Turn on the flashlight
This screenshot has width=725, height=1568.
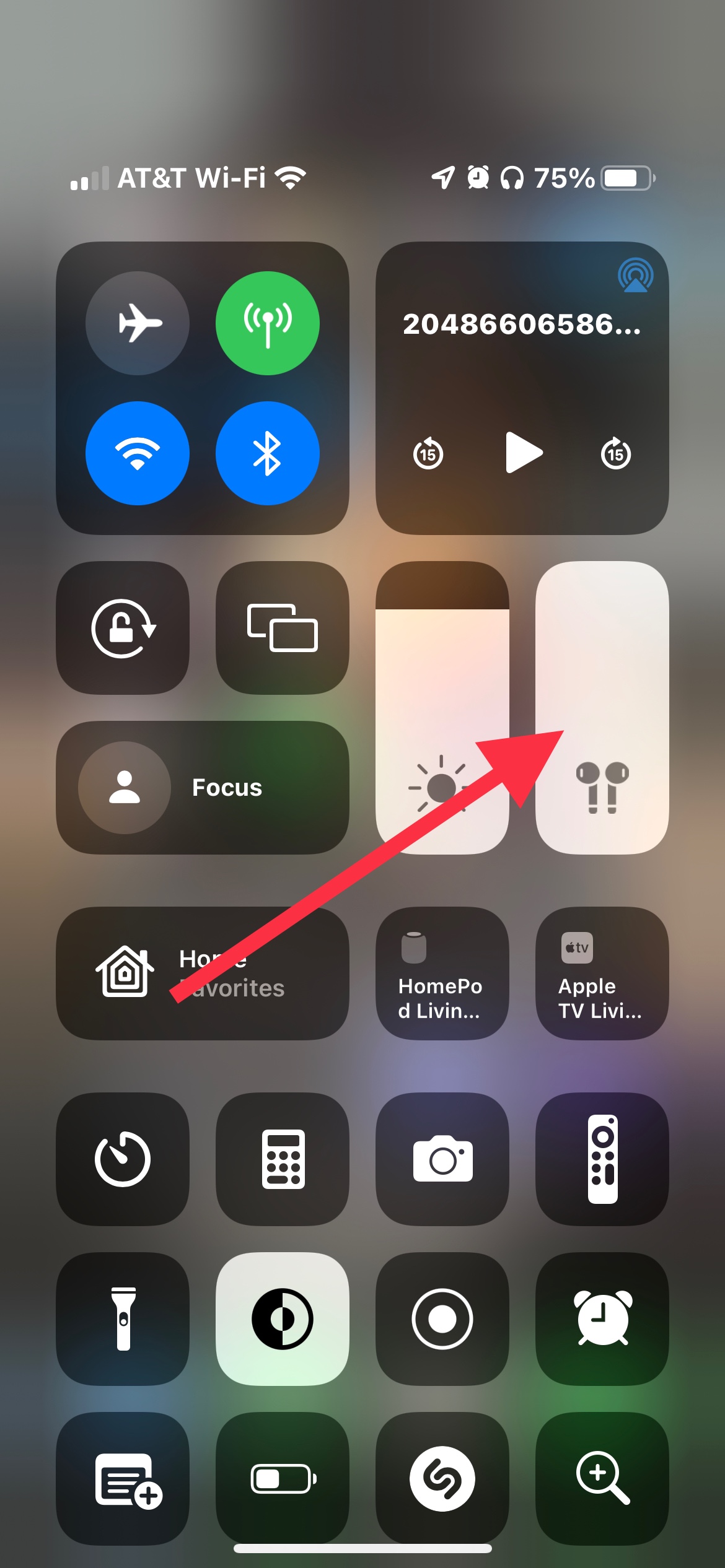point(123,1319)
